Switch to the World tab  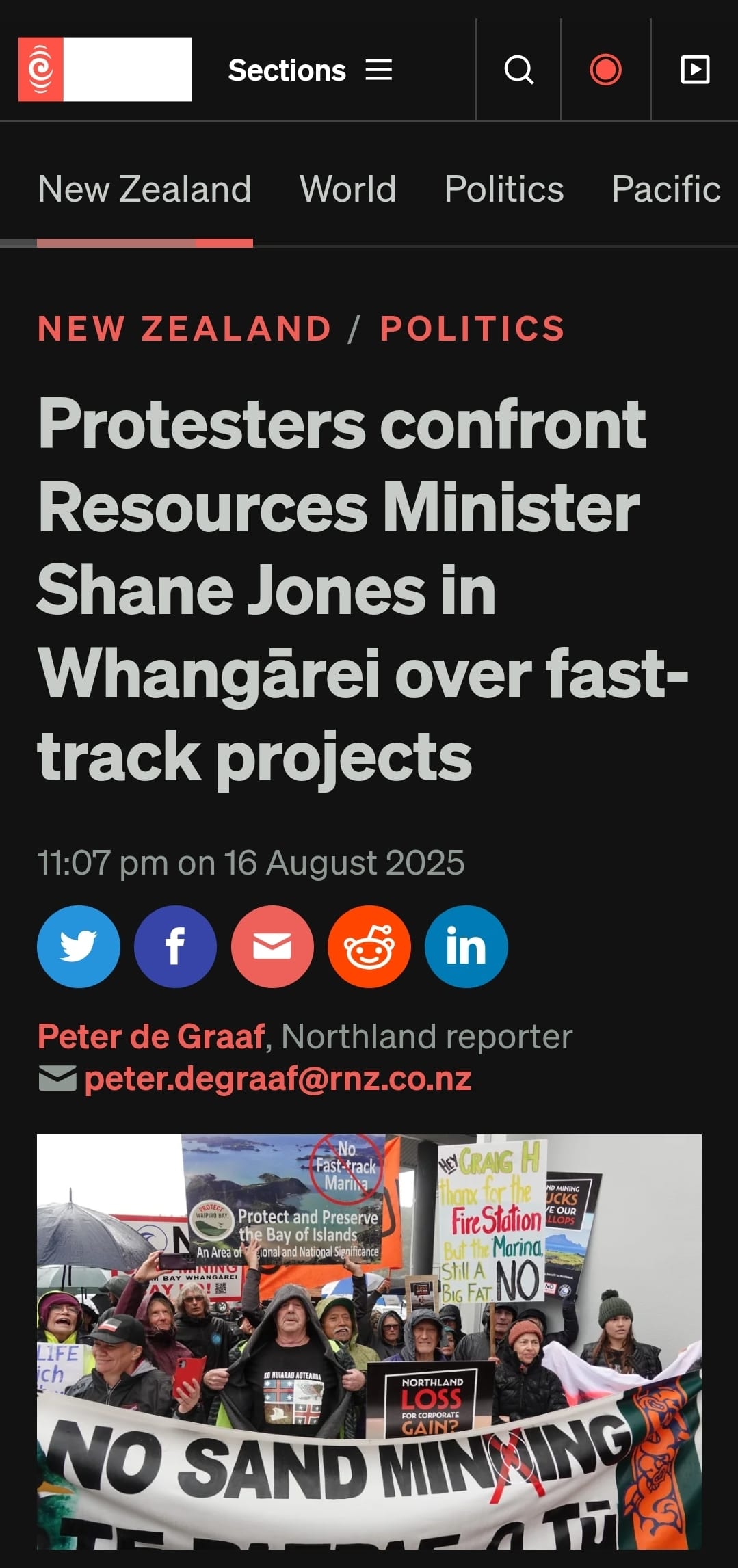[347, 189]
